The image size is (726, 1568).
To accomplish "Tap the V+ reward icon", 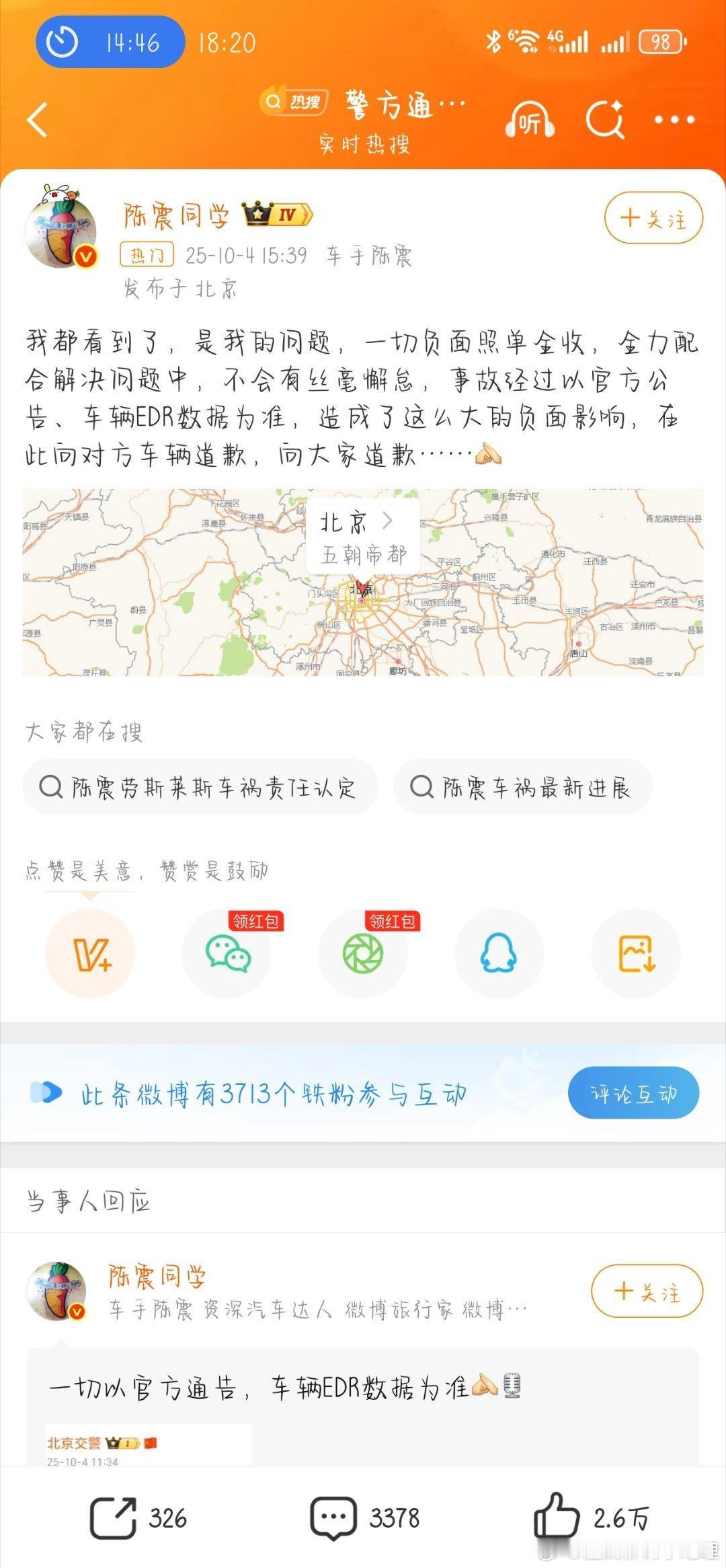I will point(90,954).
